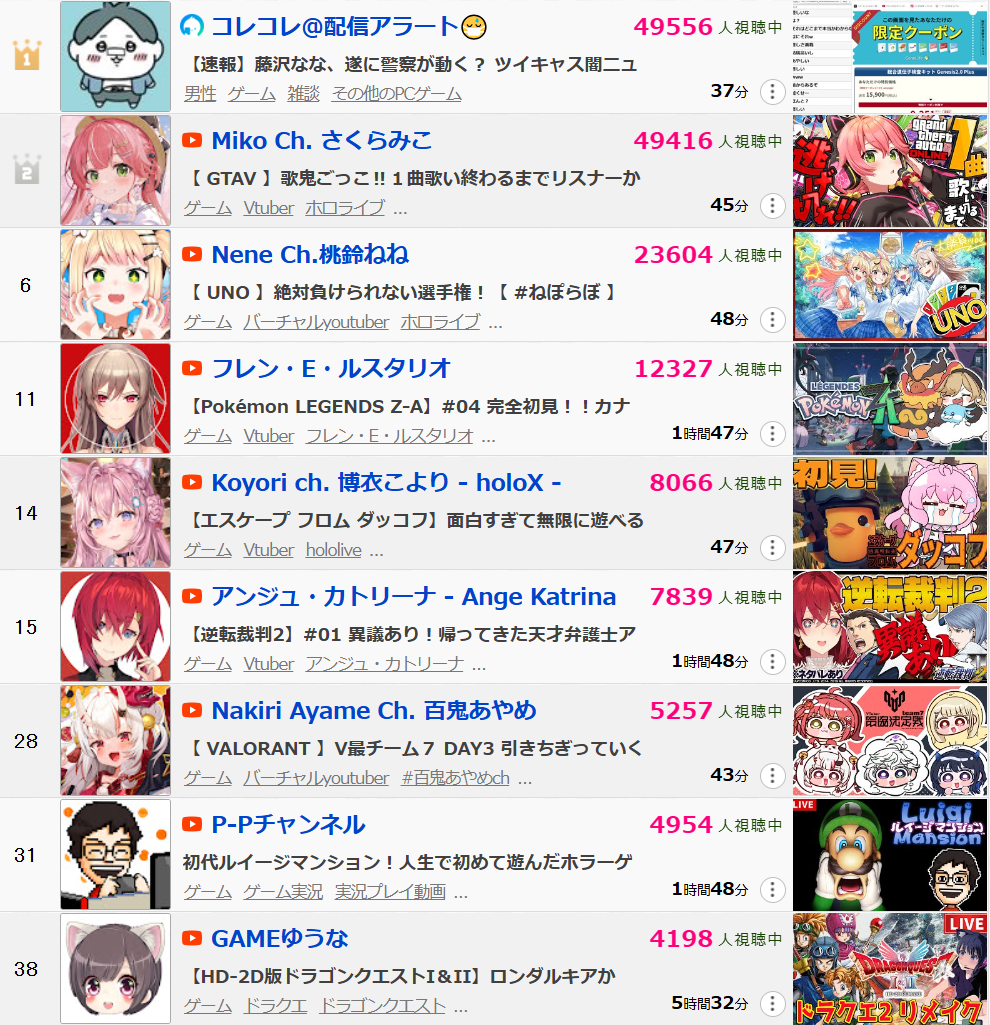Open Miko Ch. さくらみこ channel
This screenshot has height=1025, width=990.
(322, 140)
